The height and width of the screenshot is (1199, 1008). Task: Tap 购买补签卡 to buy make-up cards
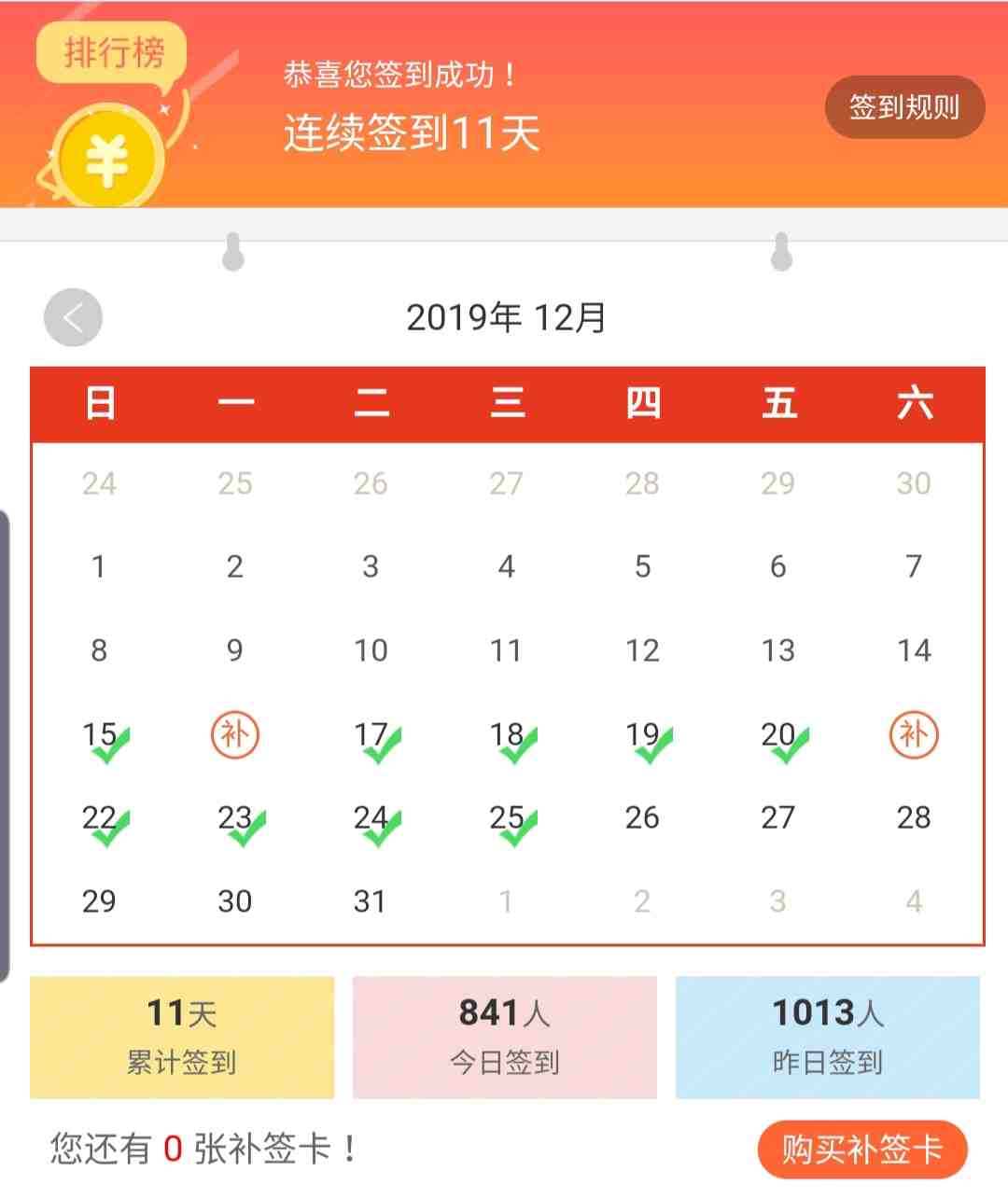[861, 1149]
